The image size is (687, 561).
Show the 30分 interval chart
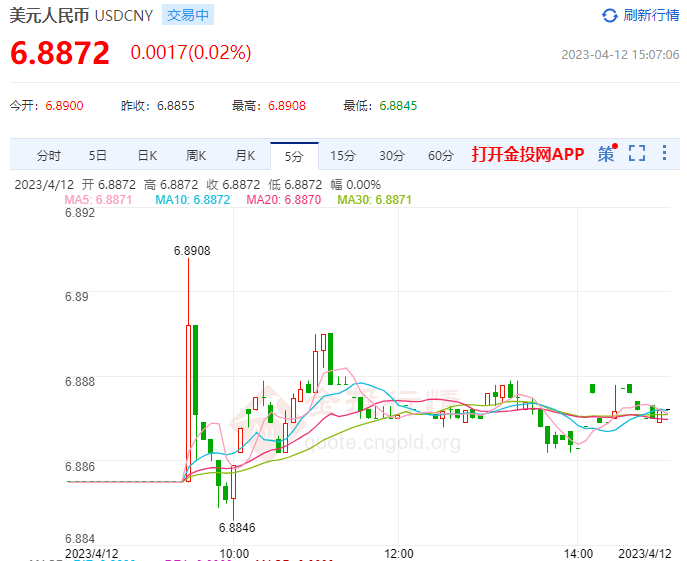pyautogui.click(x=392, y=155)
